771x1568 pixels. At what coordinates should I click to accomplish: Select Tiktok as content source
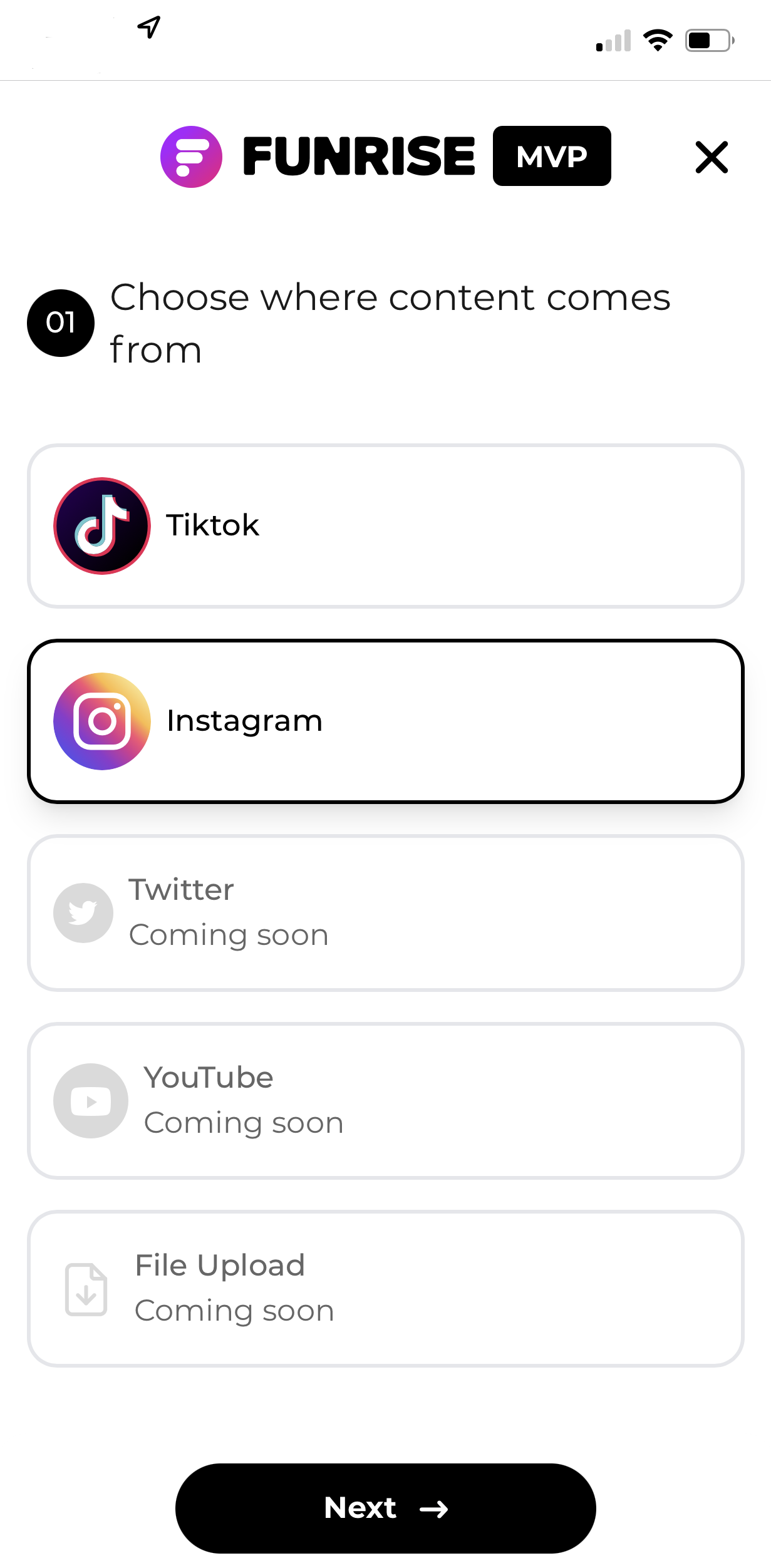[x=385, y=526]
